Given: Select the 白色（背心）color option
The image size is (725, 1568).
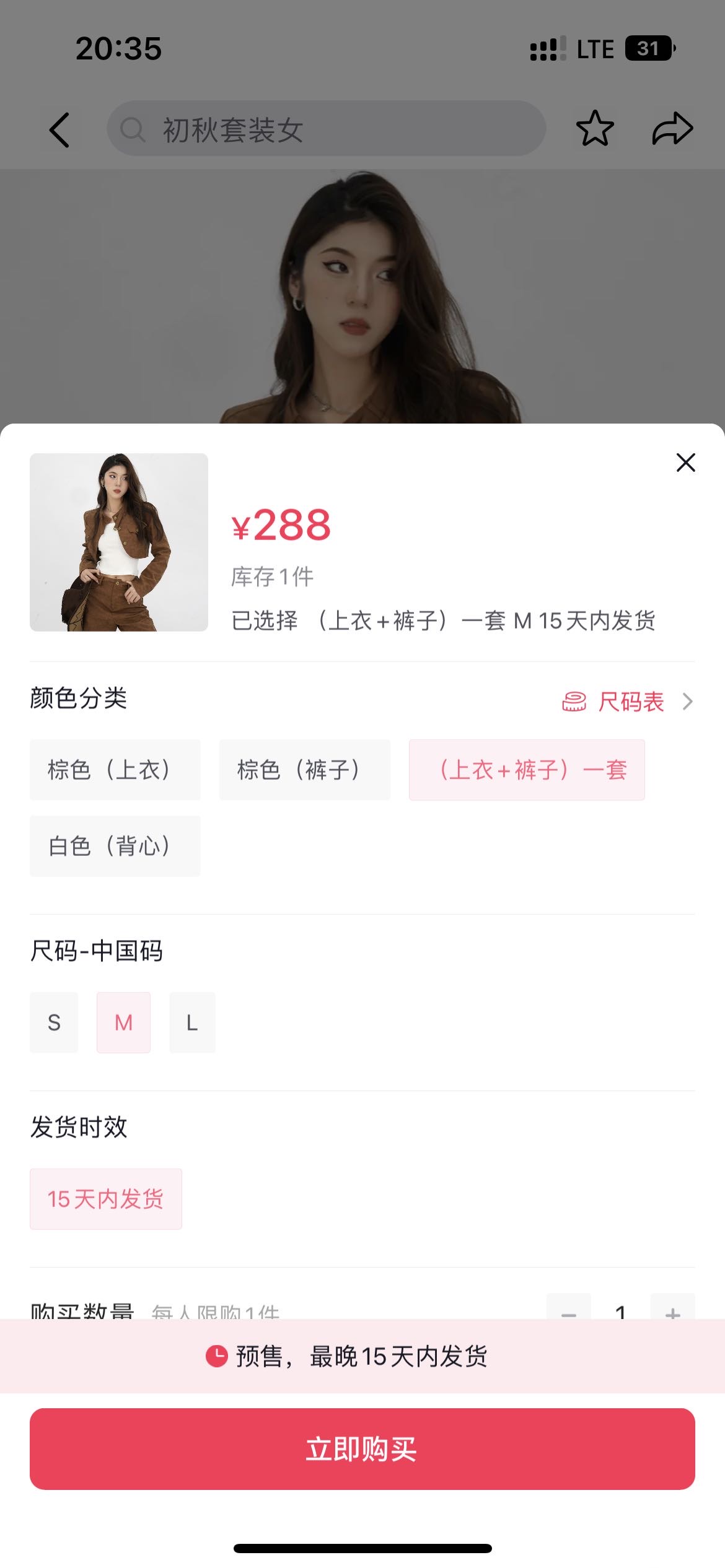Looking at the screenshot, I should (115, 846).
